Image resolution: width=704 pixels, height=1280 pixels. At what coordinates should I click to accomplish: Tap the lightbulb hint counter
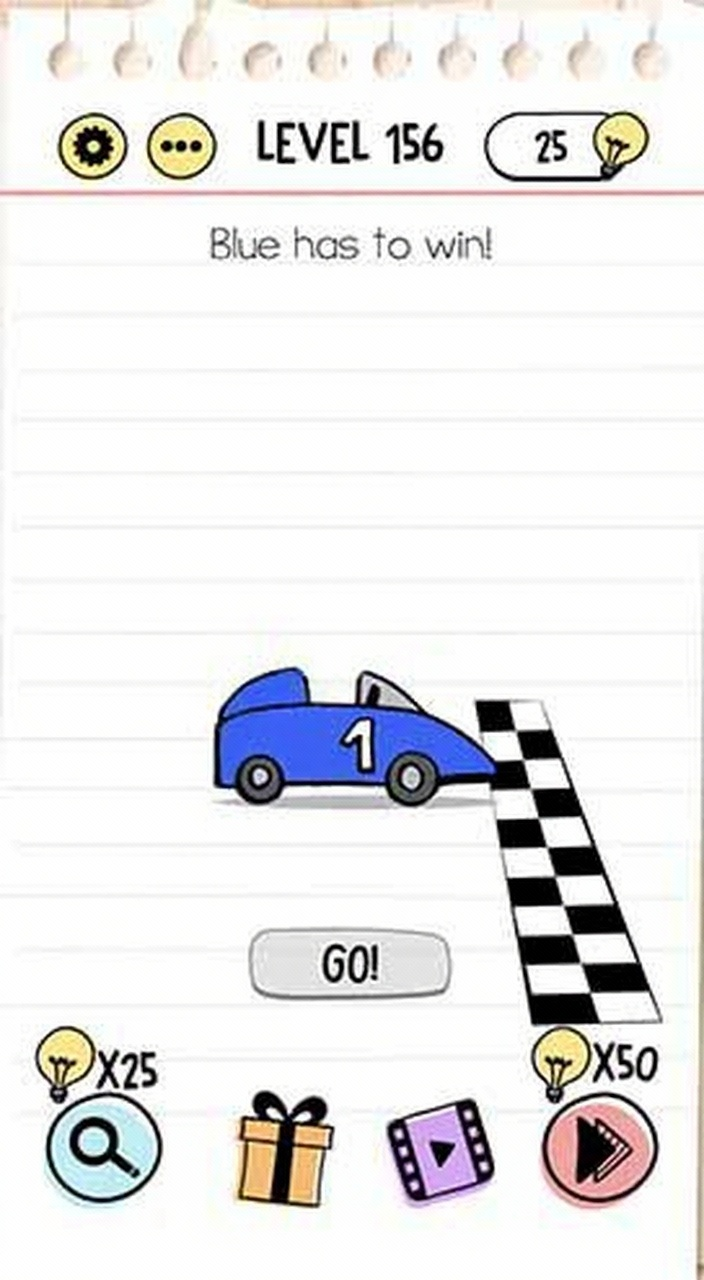pos(566,146)
